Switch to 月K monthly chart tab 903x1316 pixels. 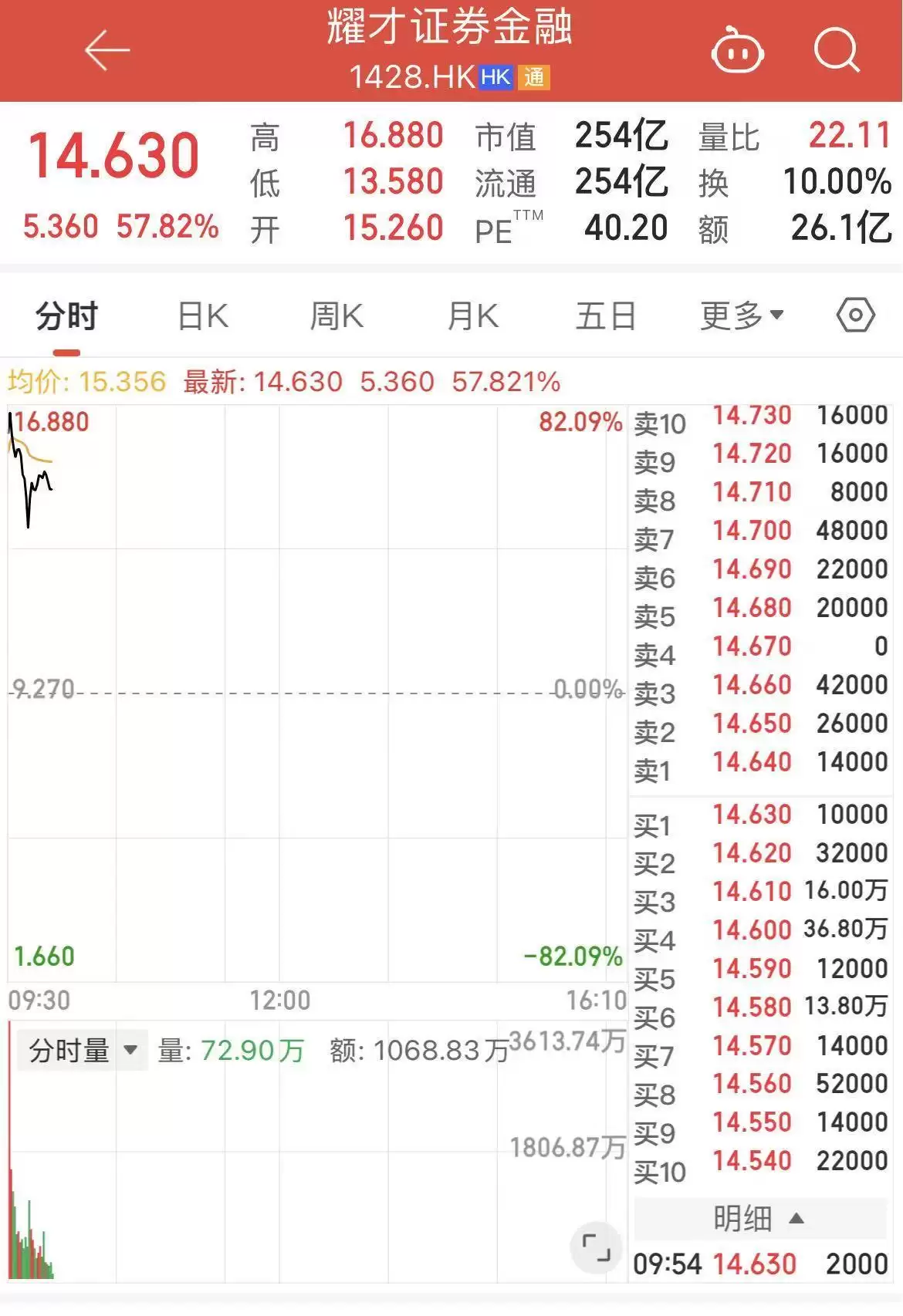[x=472, y=316]
